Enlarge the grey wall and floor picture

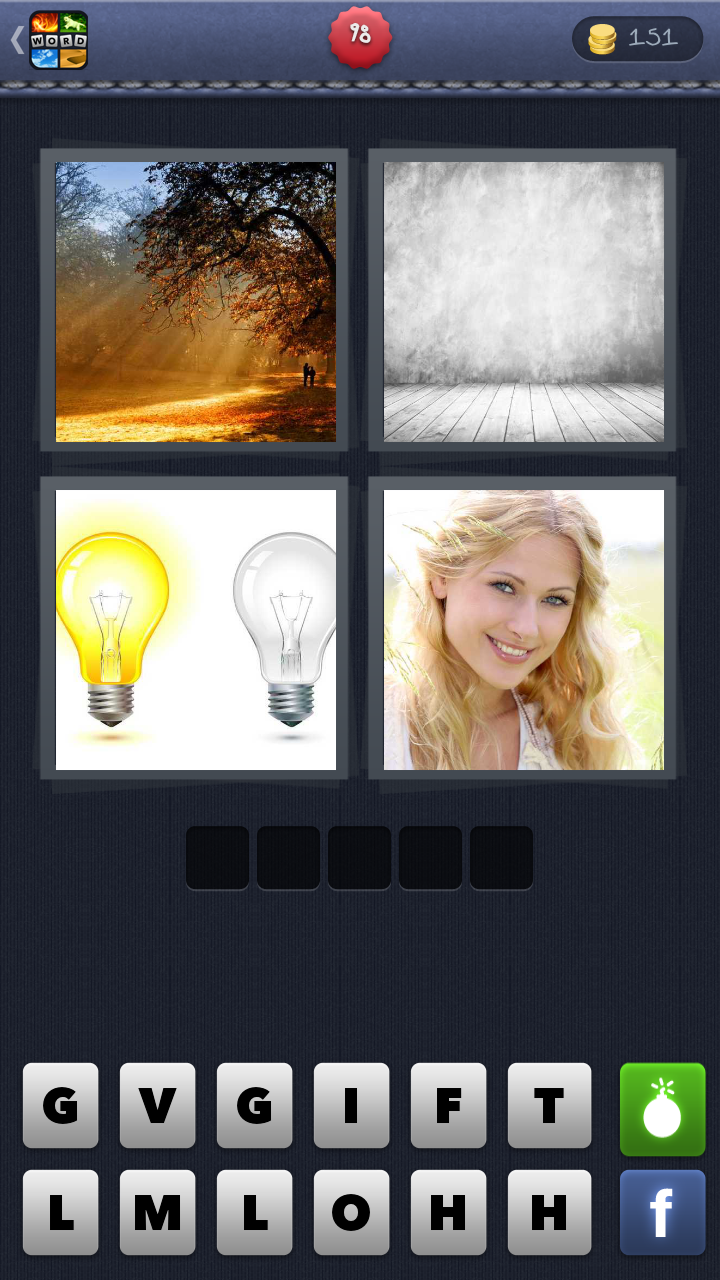click(523, 301)
